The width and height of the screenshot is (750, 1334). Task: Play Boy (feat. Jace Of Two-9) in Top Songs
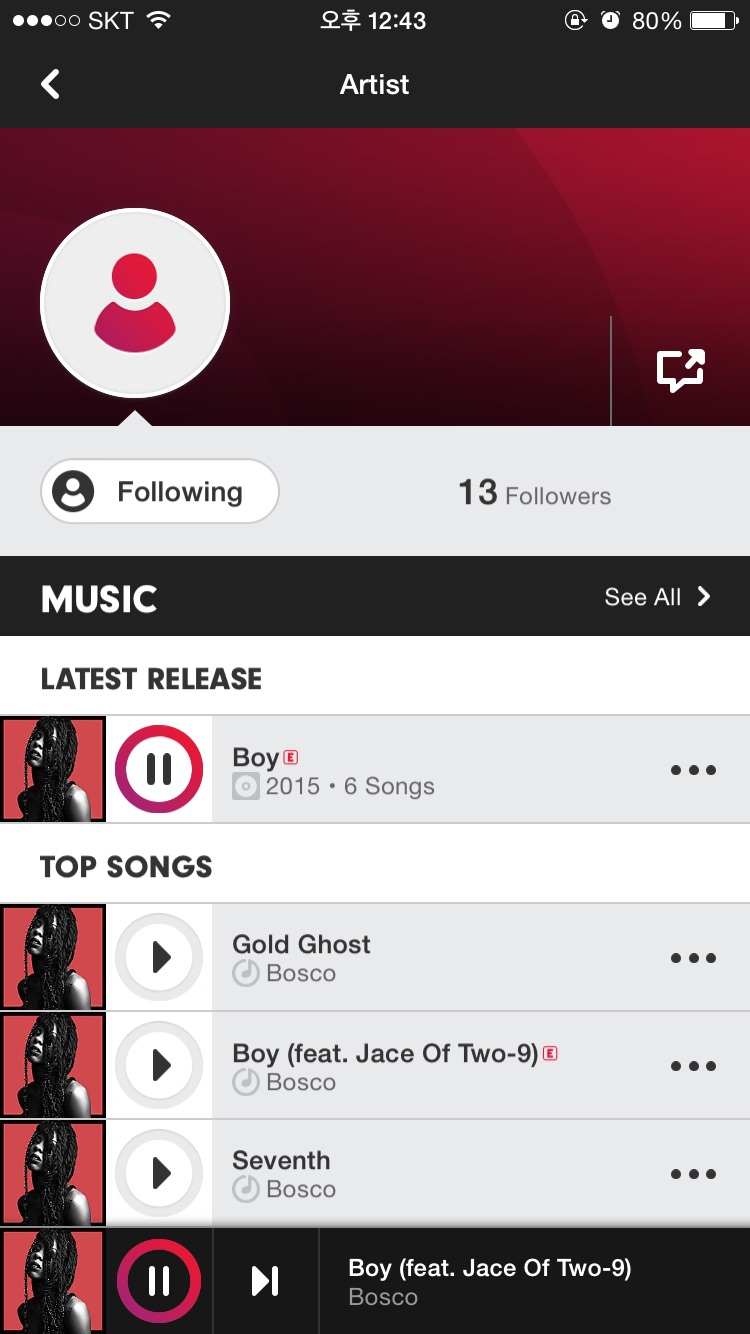tap(159, 1065)
